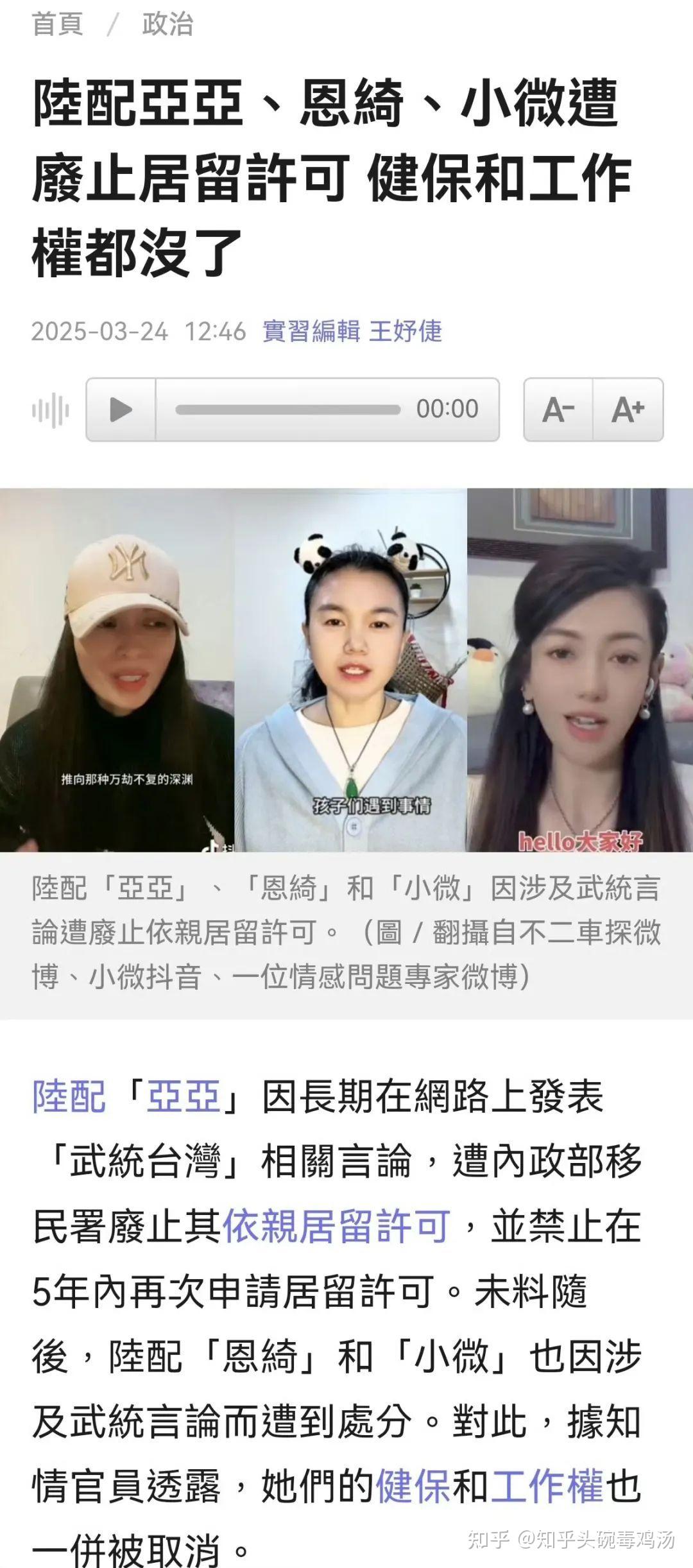Click the audio waveform icon
This screenshot has height=1568, width=693.
click(50, 408)
